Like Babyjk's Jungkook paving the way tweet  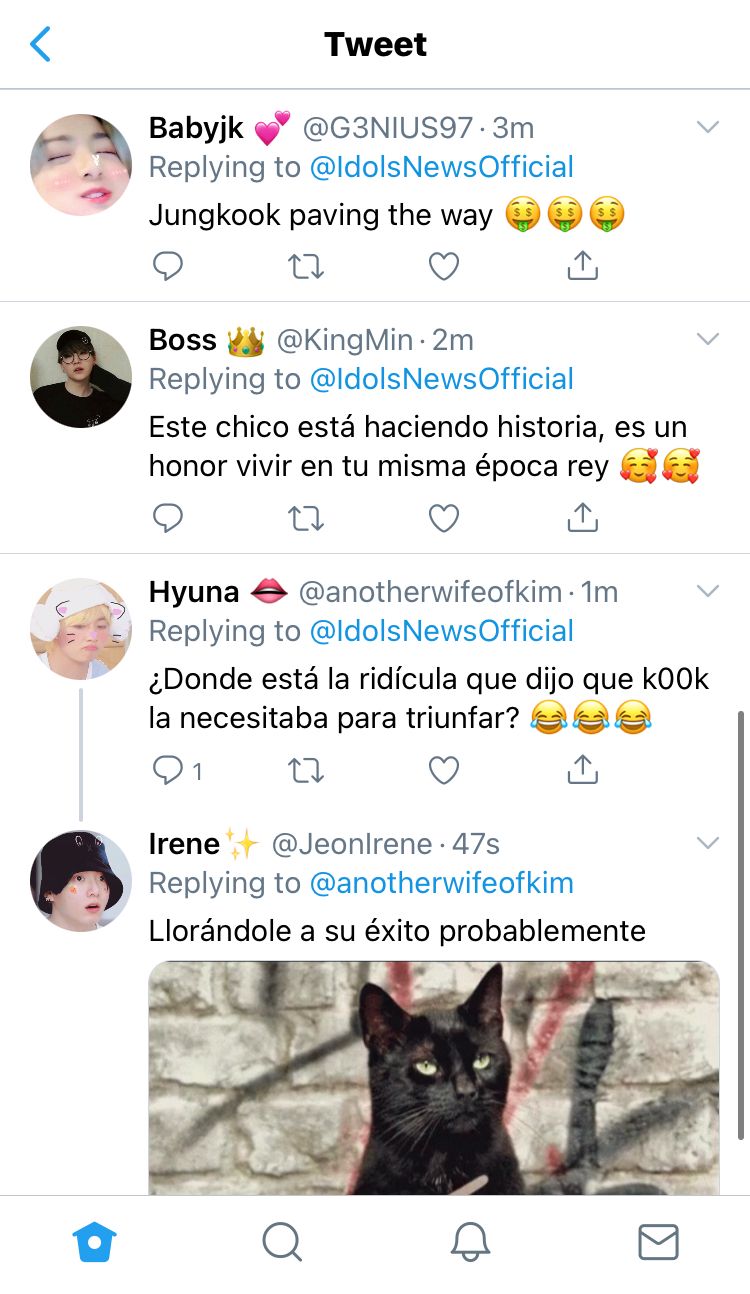point(444,266)
